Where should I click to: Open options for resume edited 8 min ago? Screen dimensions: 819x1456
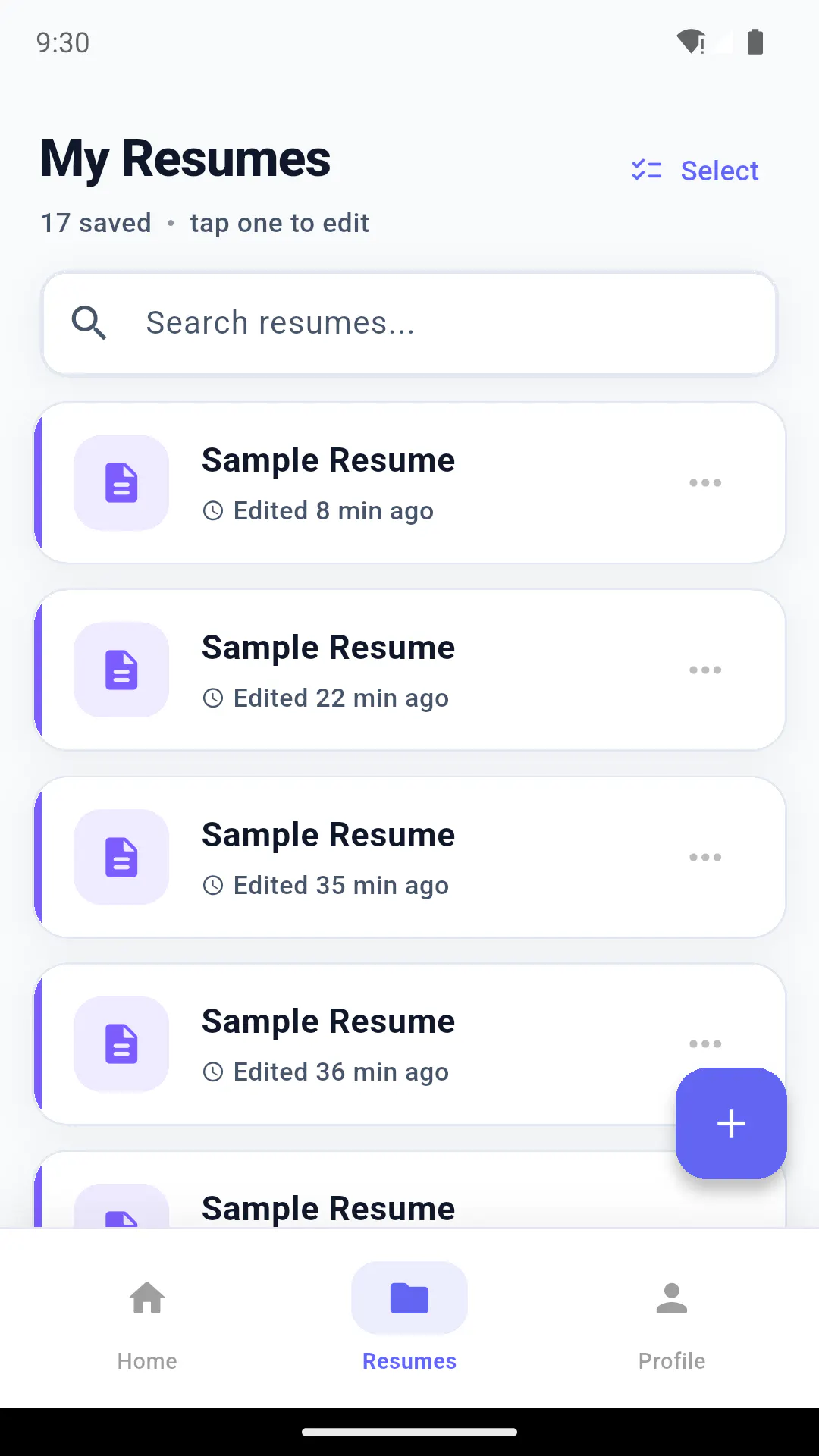[x=705, y=483]
